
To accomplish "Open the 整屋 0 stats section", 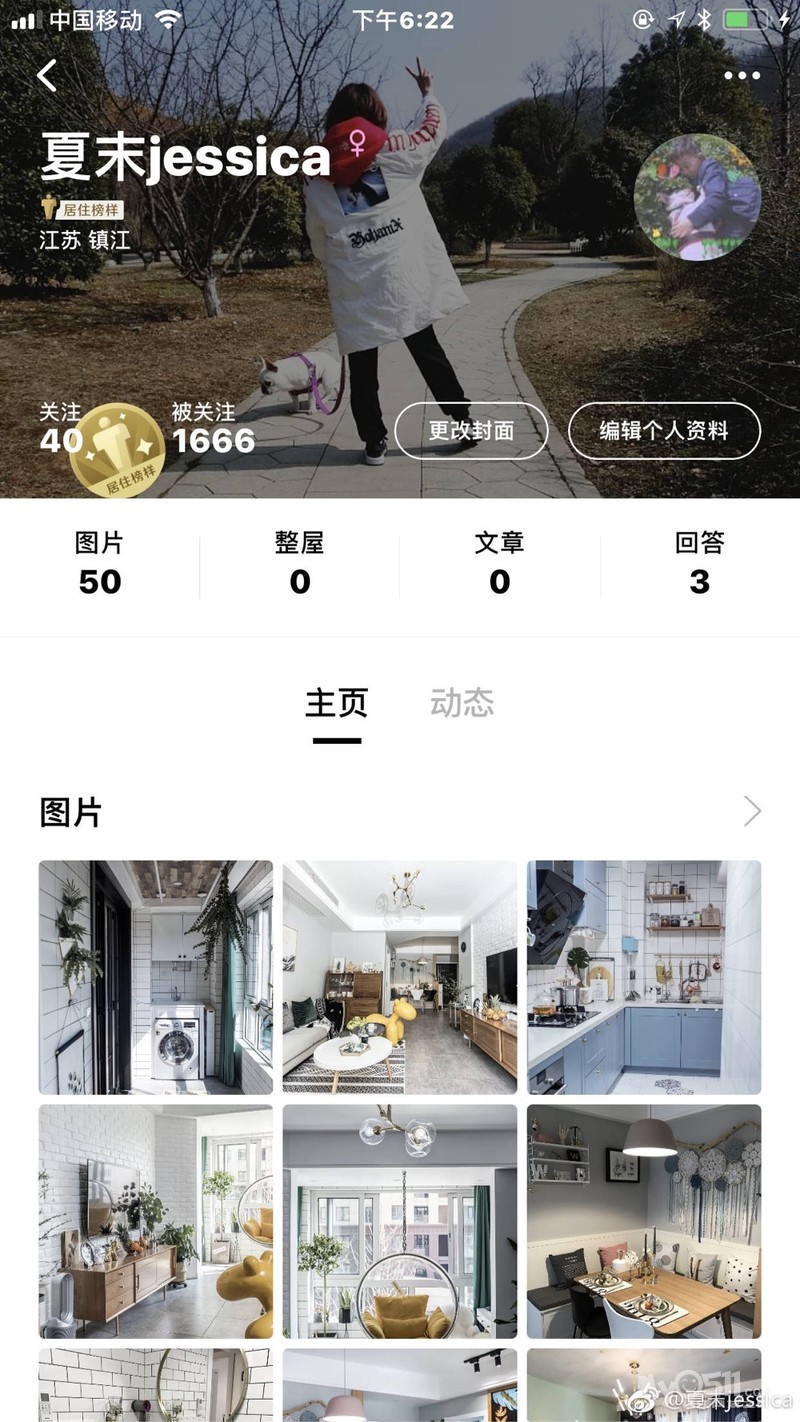I will click(300, 563).
